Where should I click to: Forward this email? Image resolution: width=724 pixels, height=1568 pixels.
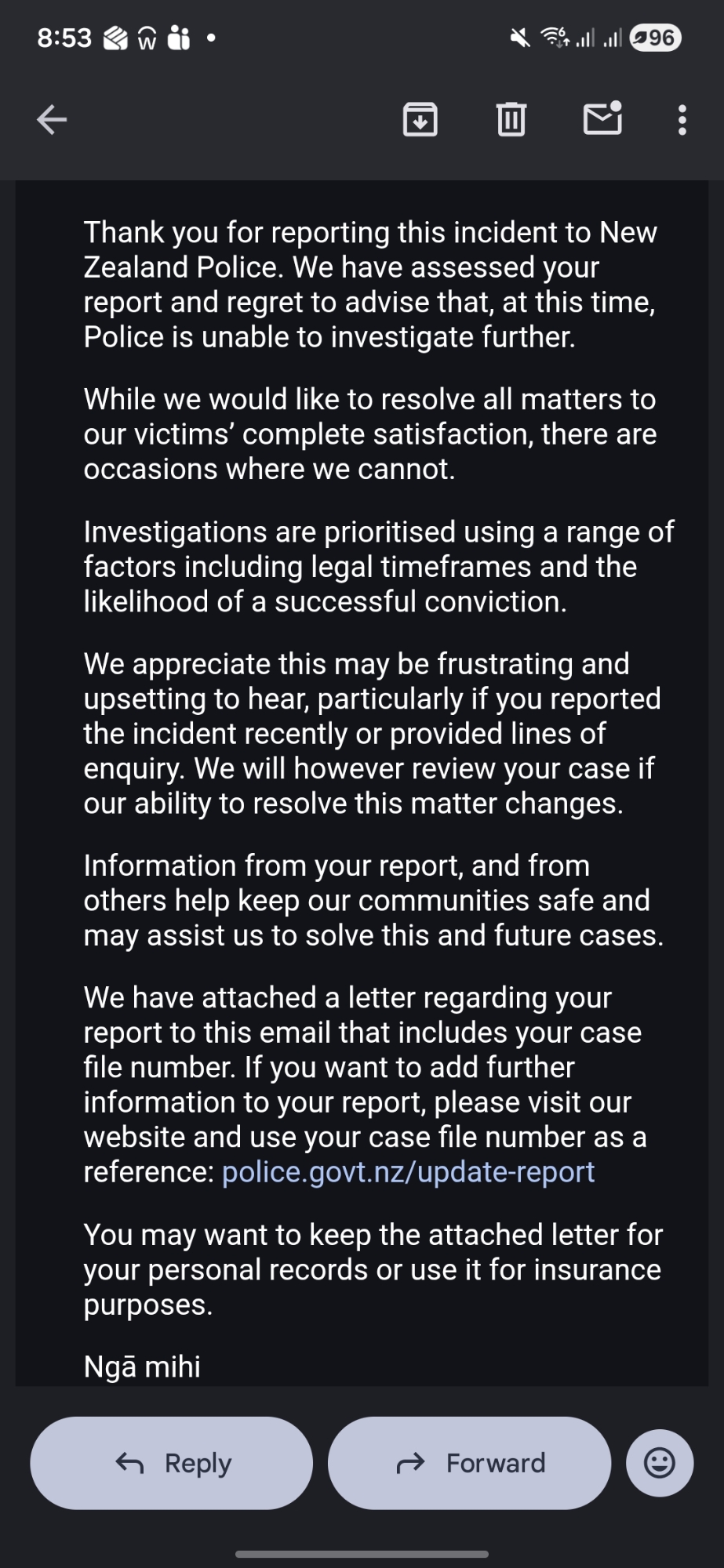click(469, 1463)
